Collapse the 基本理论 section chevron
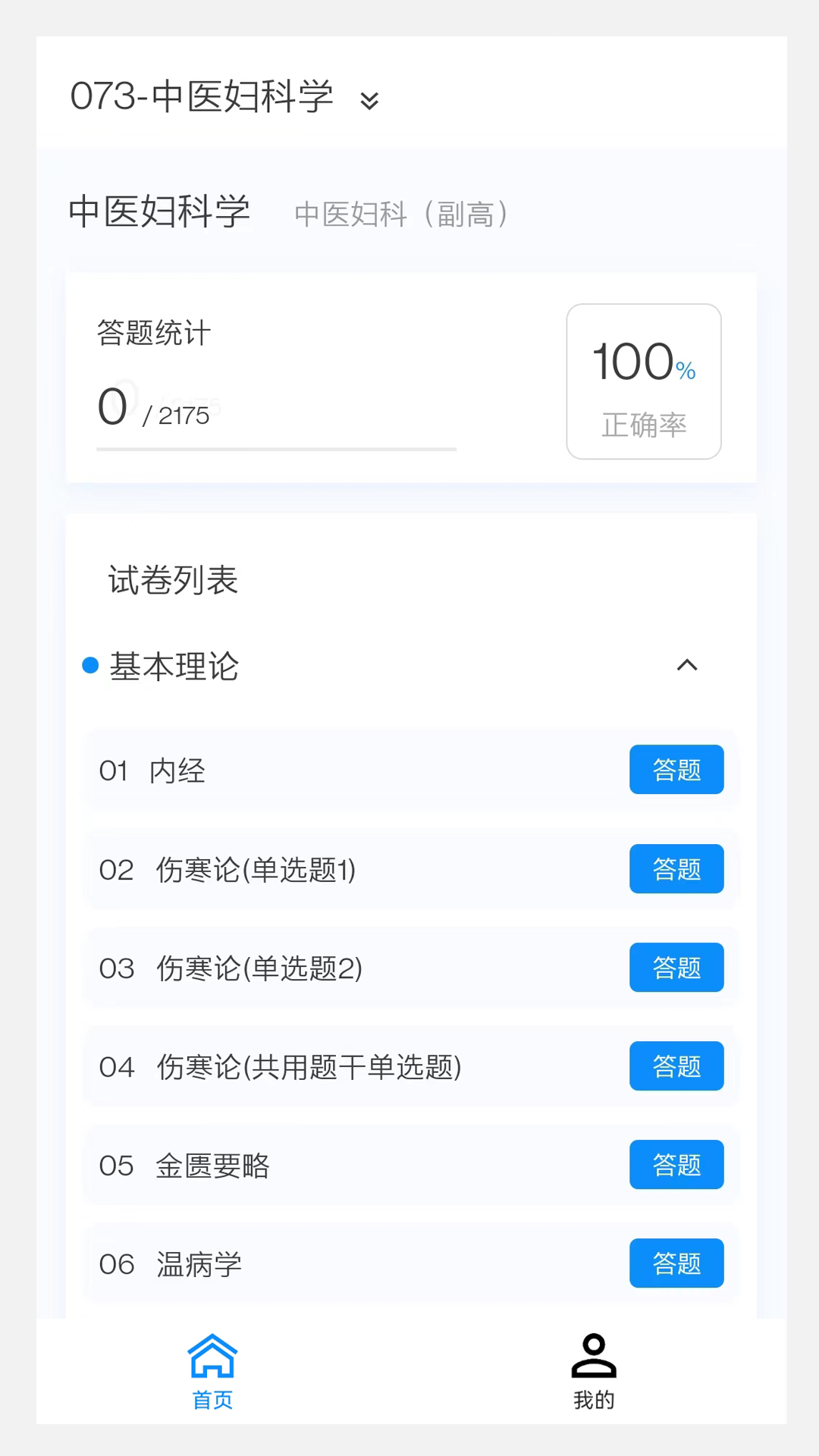This screenshot has height=1456, width=819. [x=688, y=665]
